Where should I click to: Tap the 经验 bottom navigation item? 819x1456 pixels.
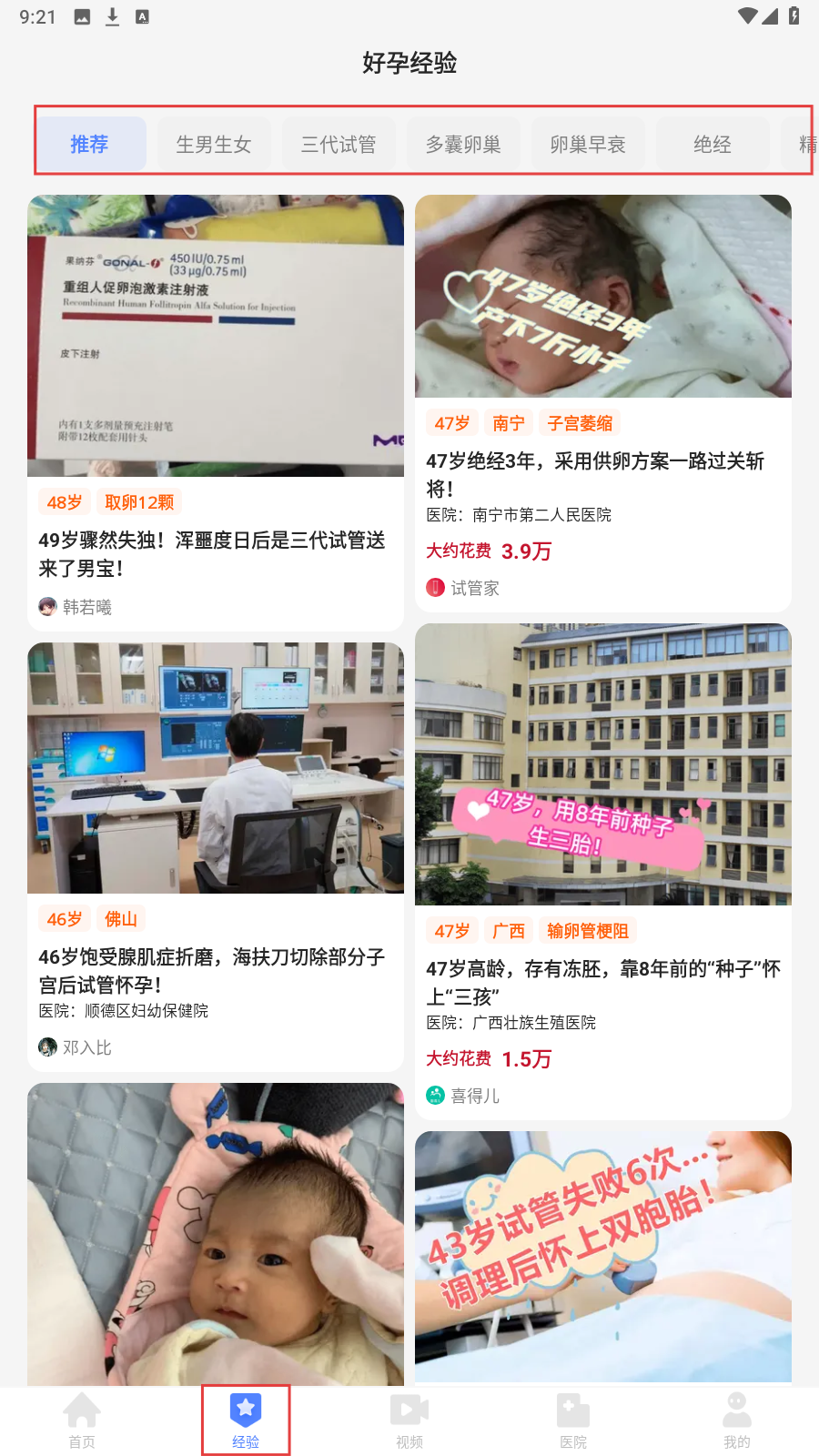[x=246, y=1420]
